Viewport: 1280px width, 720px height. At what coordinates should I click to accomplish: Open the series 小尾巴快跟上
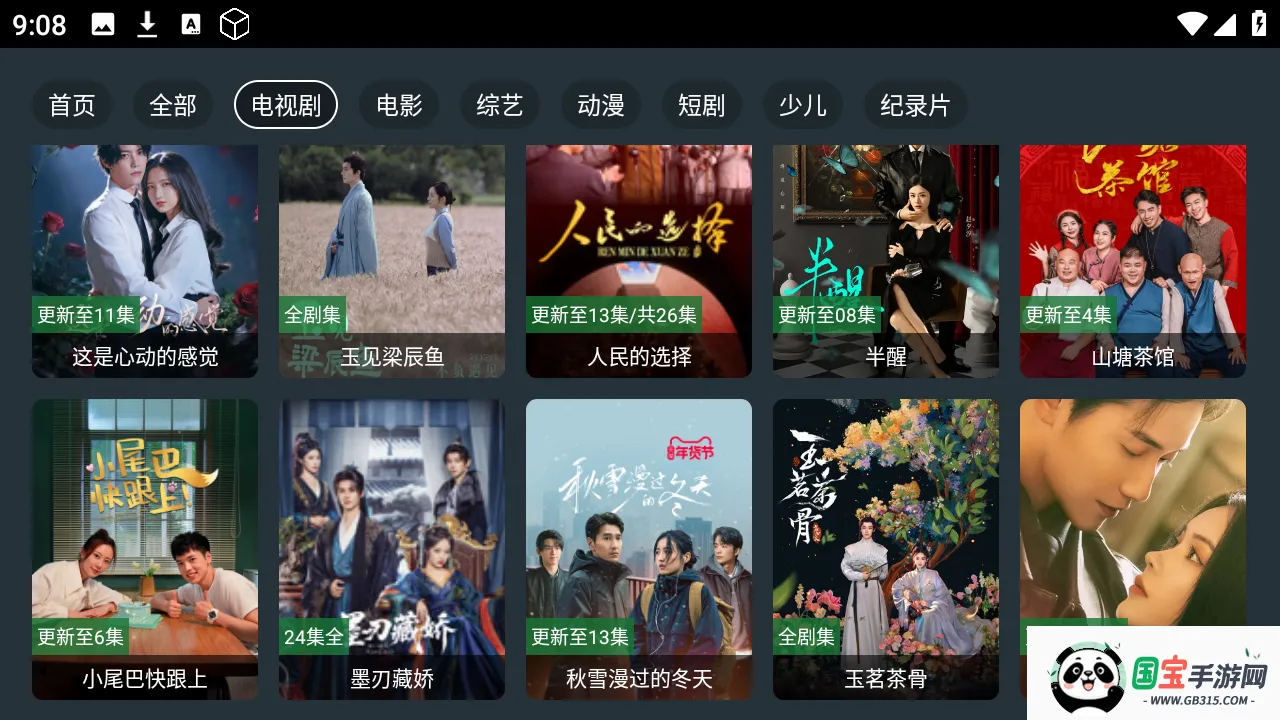click(x=145, y=548)
